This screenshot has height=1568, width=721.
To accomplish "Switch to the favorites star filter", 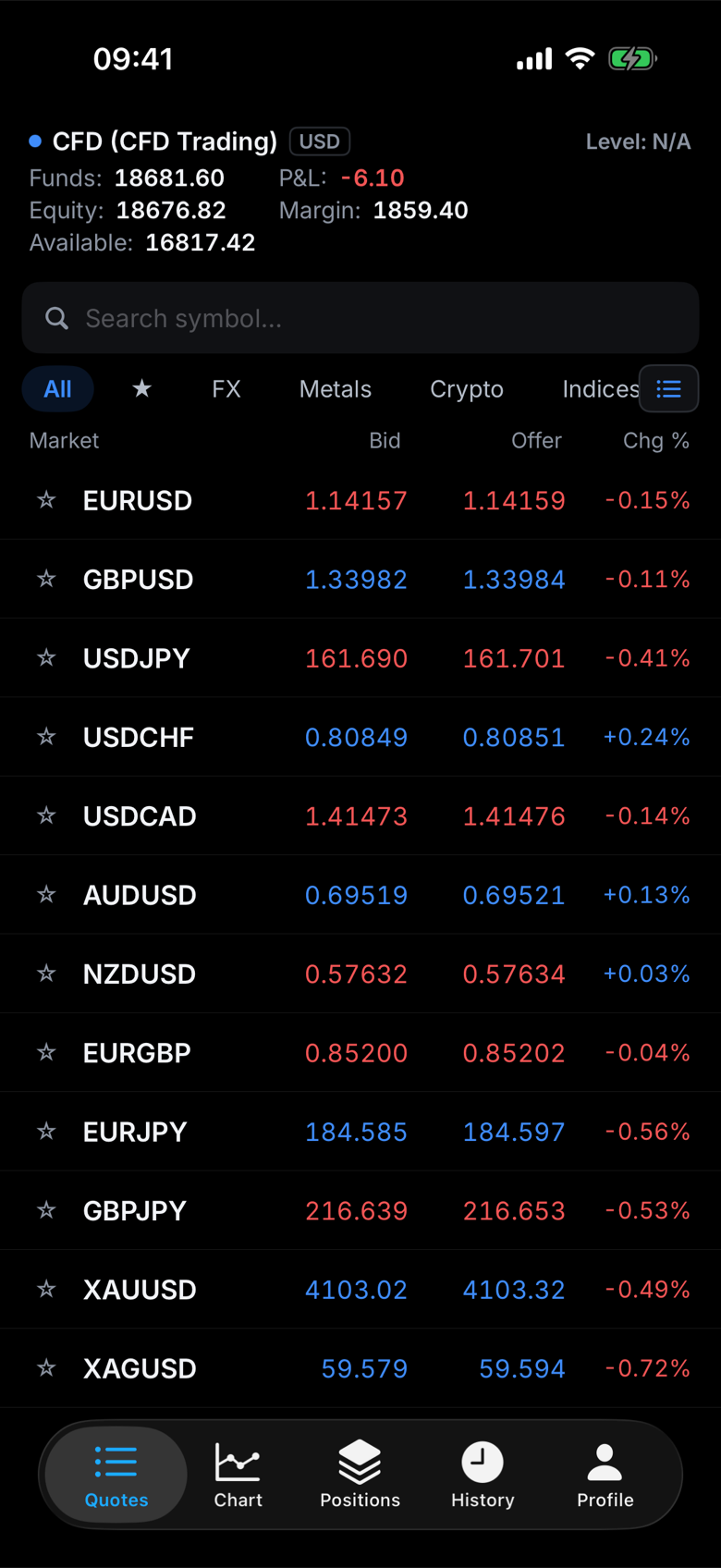I will coord(141,388).
